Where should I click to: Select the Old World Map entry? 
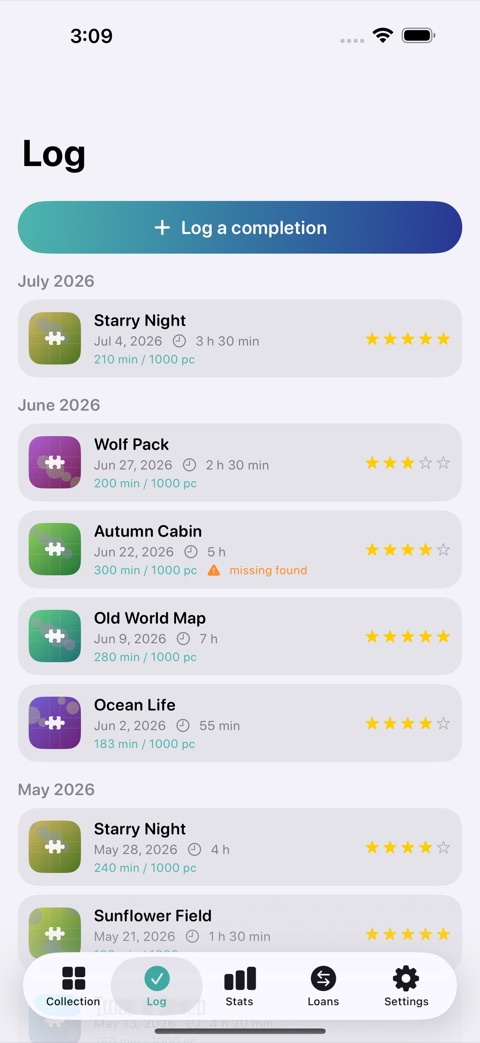pyautogui.click(x=239, y=637)
